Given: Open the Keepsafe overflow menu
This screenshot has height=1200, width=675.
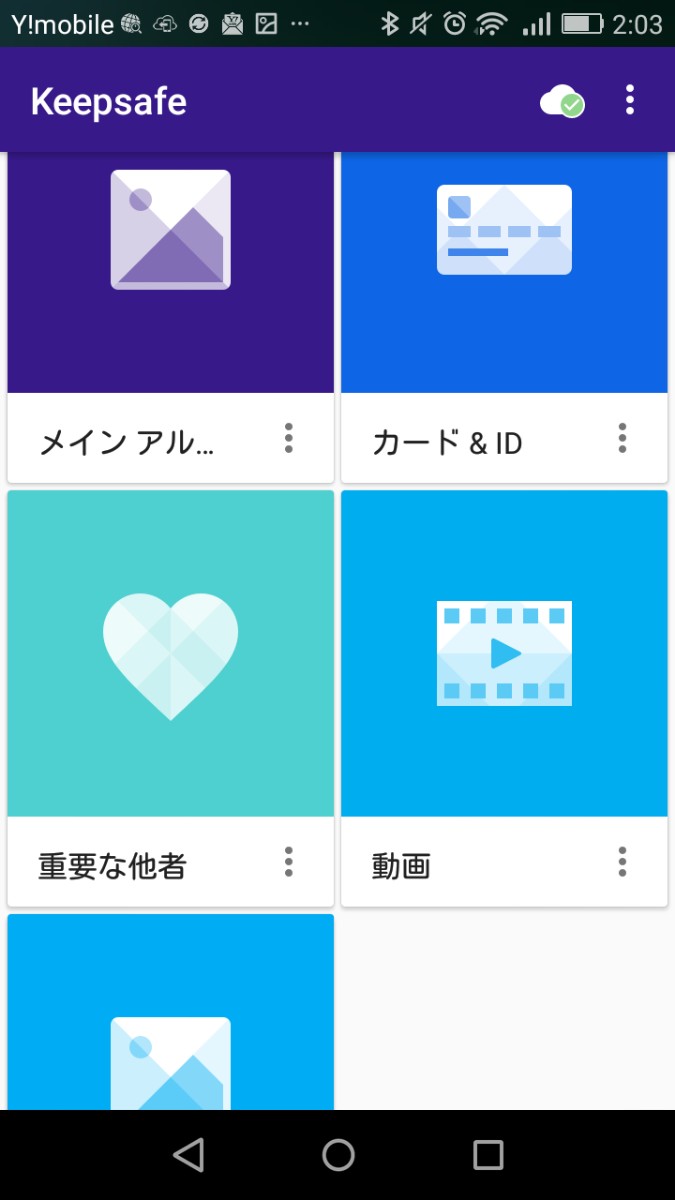Looking at the screenshot, I should 630,100.
